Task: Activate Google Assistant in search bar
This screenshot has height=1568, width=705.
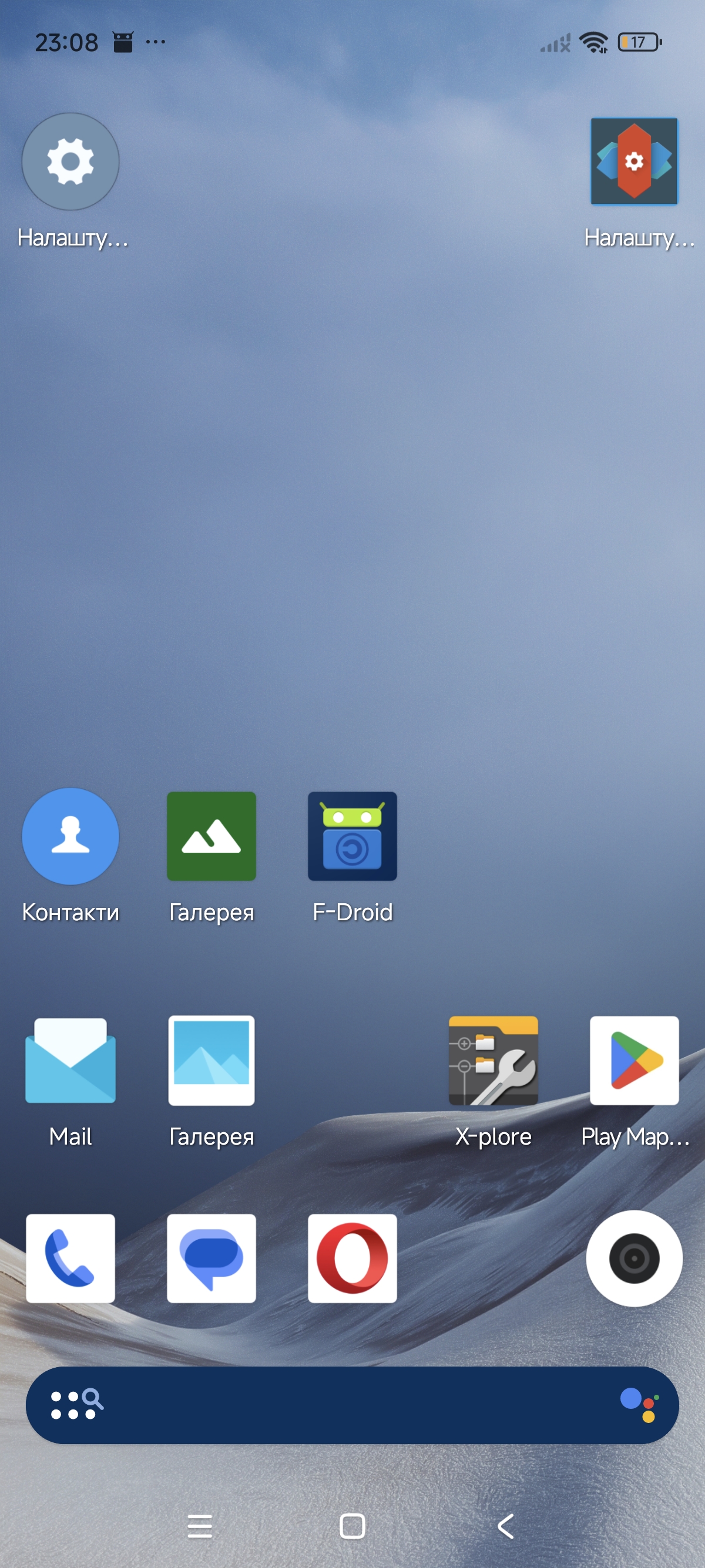Action: coord(640,1405)
